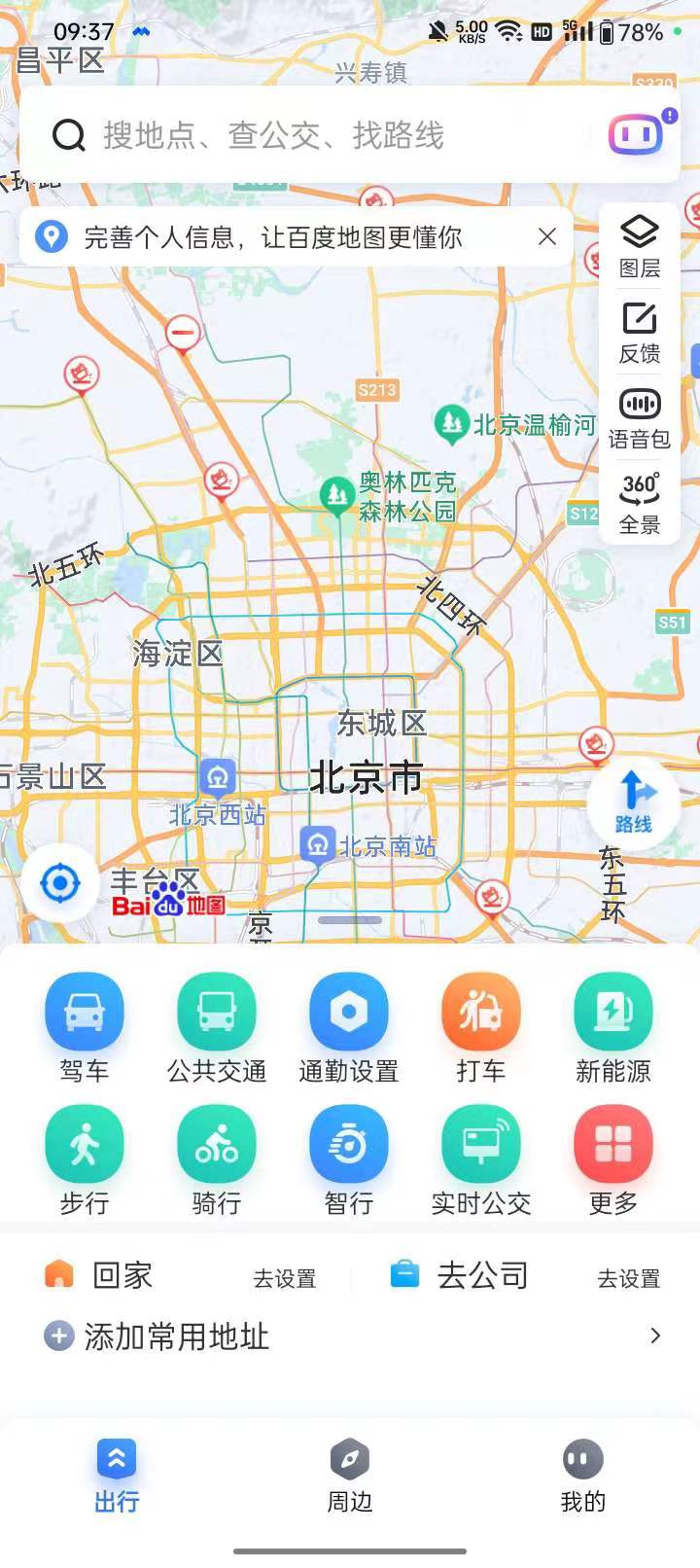The height and width of the screenshot is (1568, 700).
Task: Open the 更多 grid for extra tools
Action: [613, 1143]
